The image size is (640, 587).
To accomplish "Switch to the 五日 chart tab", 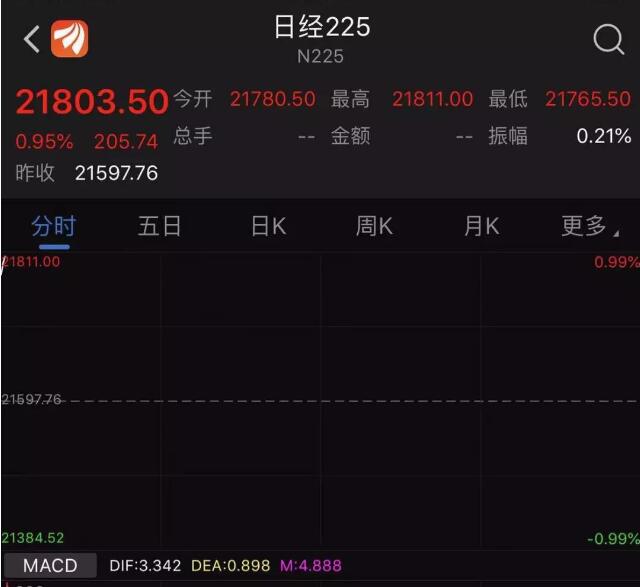I will [159, 226].
